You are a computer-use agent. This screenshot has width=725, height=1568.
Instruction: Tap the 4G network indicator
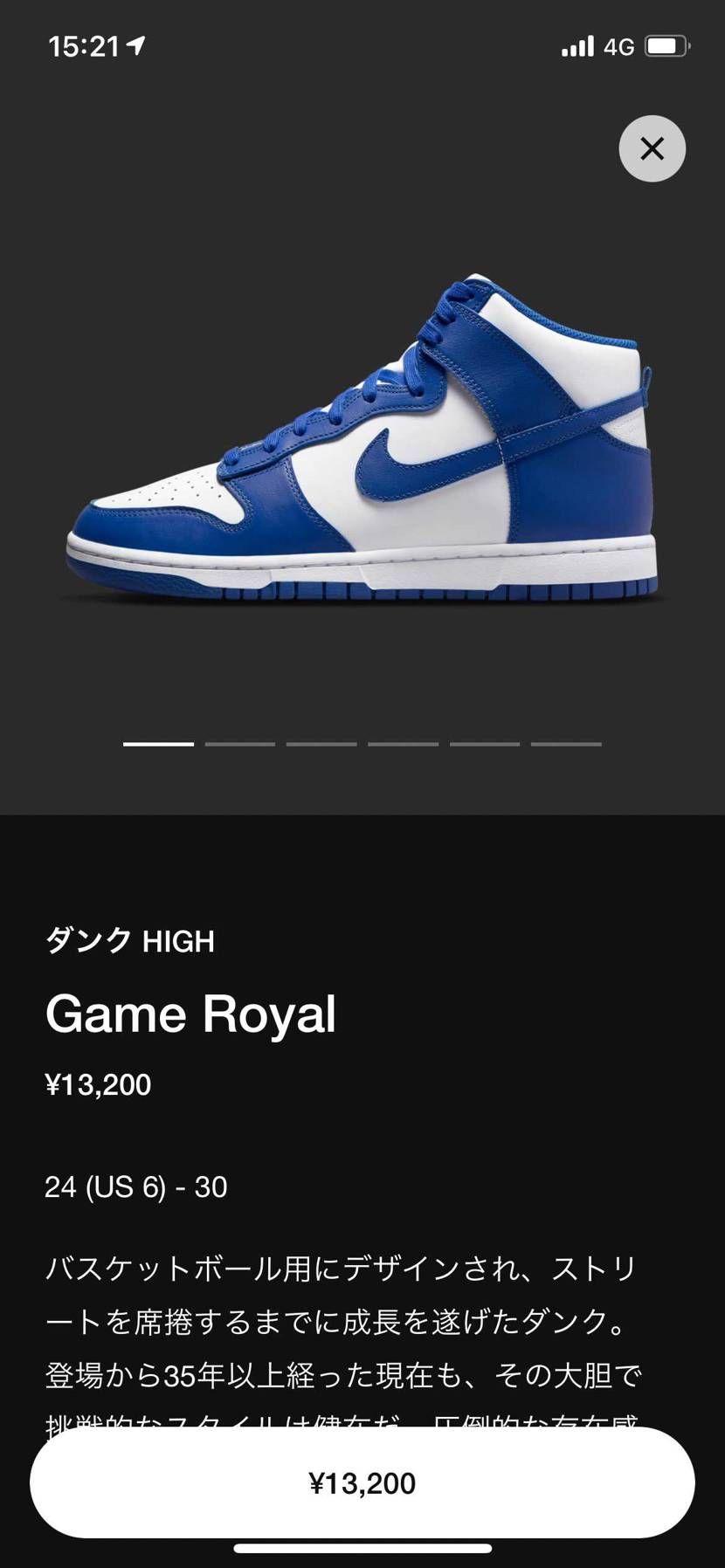618,47
